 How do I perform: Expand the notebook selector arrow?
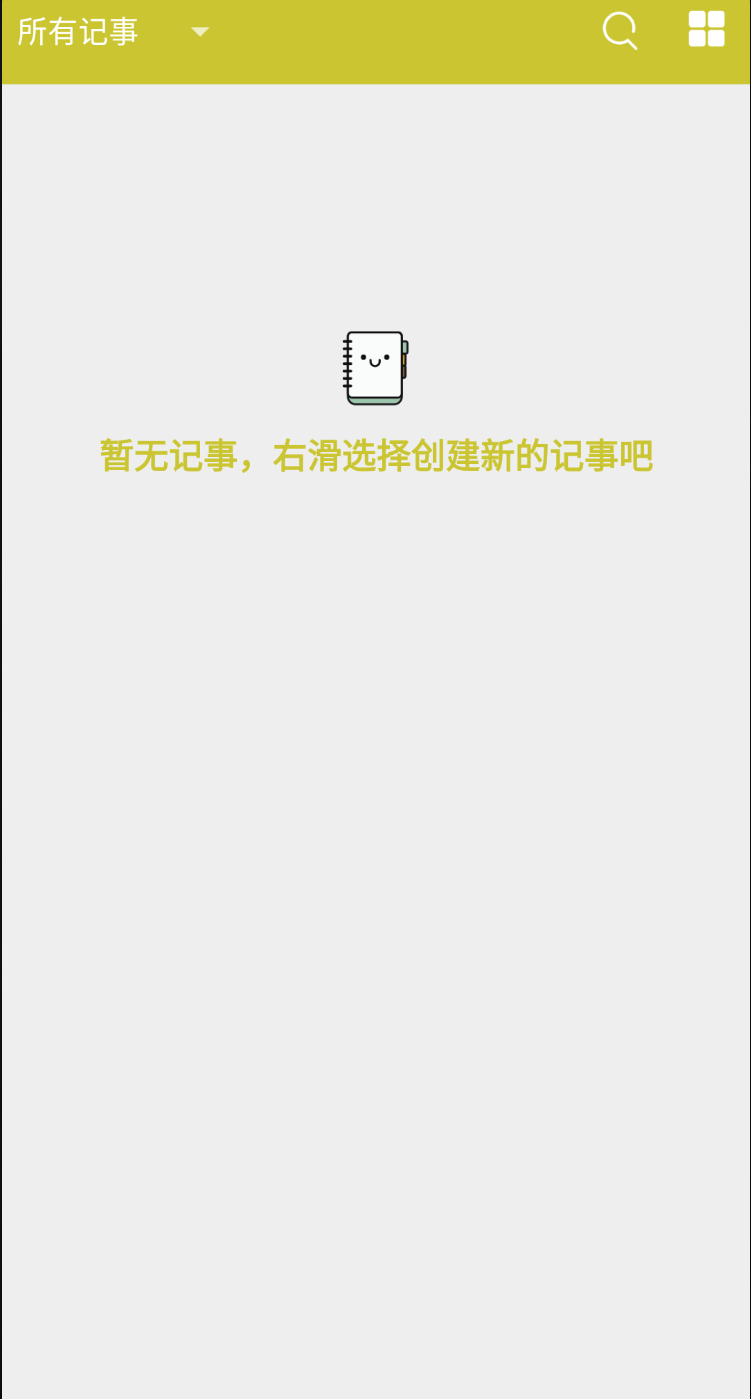tap(200, 32)
